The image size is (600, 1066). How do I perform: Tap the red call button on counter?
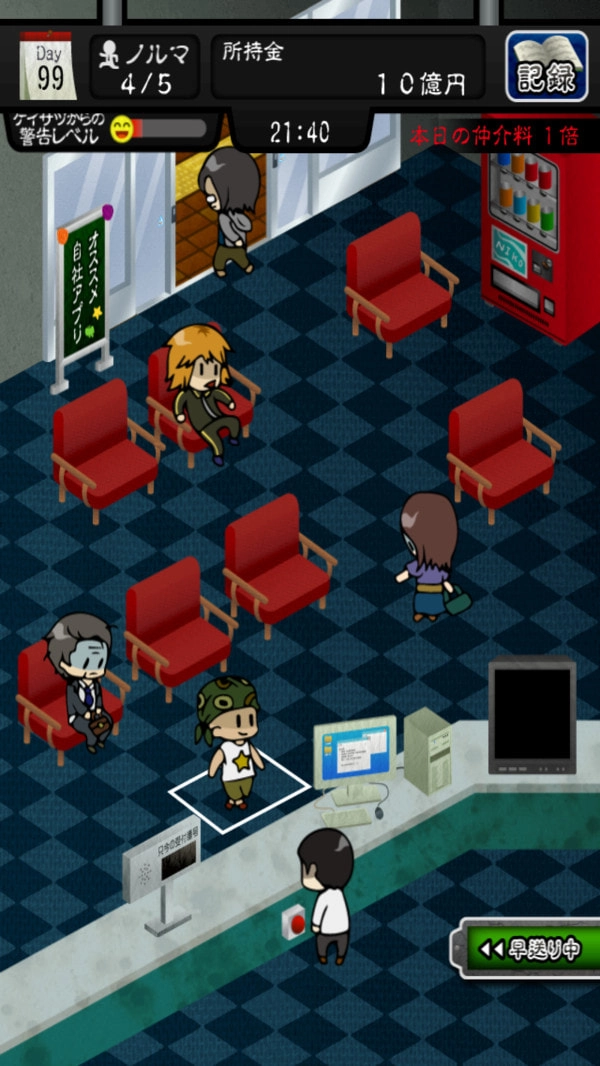pyautogui.click(x=295, y=918)
